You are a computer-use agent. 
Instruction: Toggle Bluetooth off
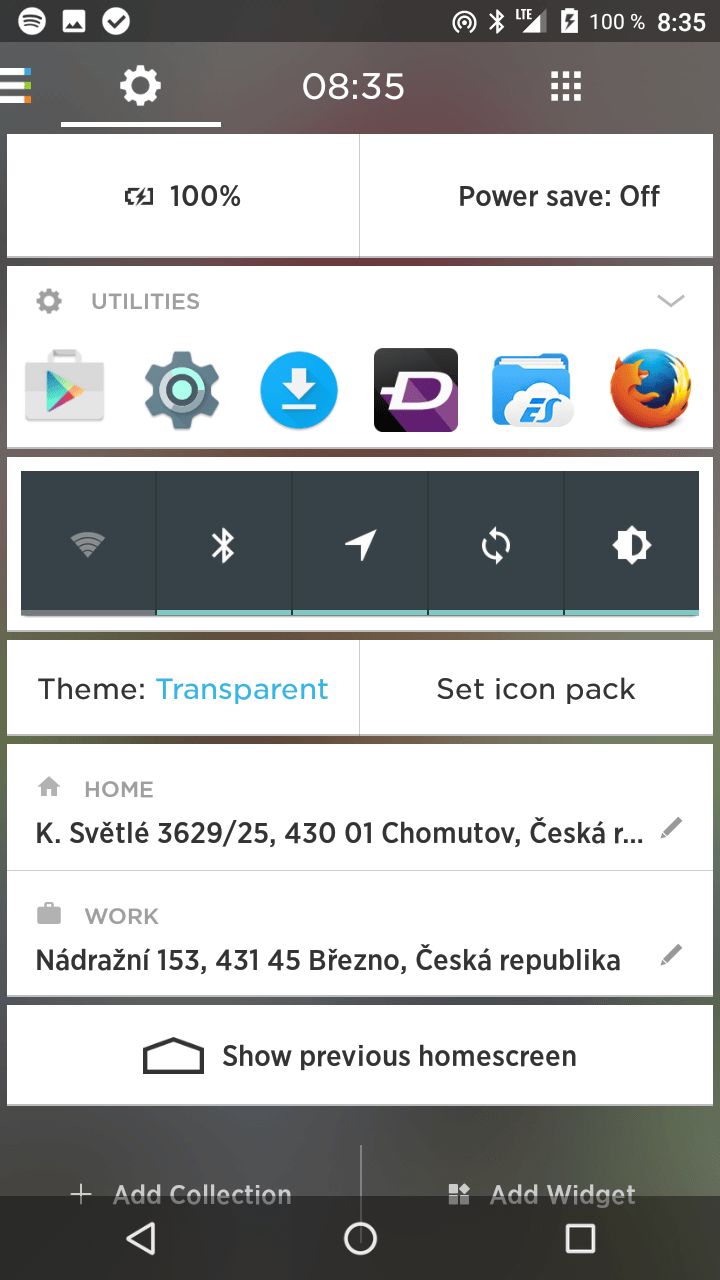point(224,544)
